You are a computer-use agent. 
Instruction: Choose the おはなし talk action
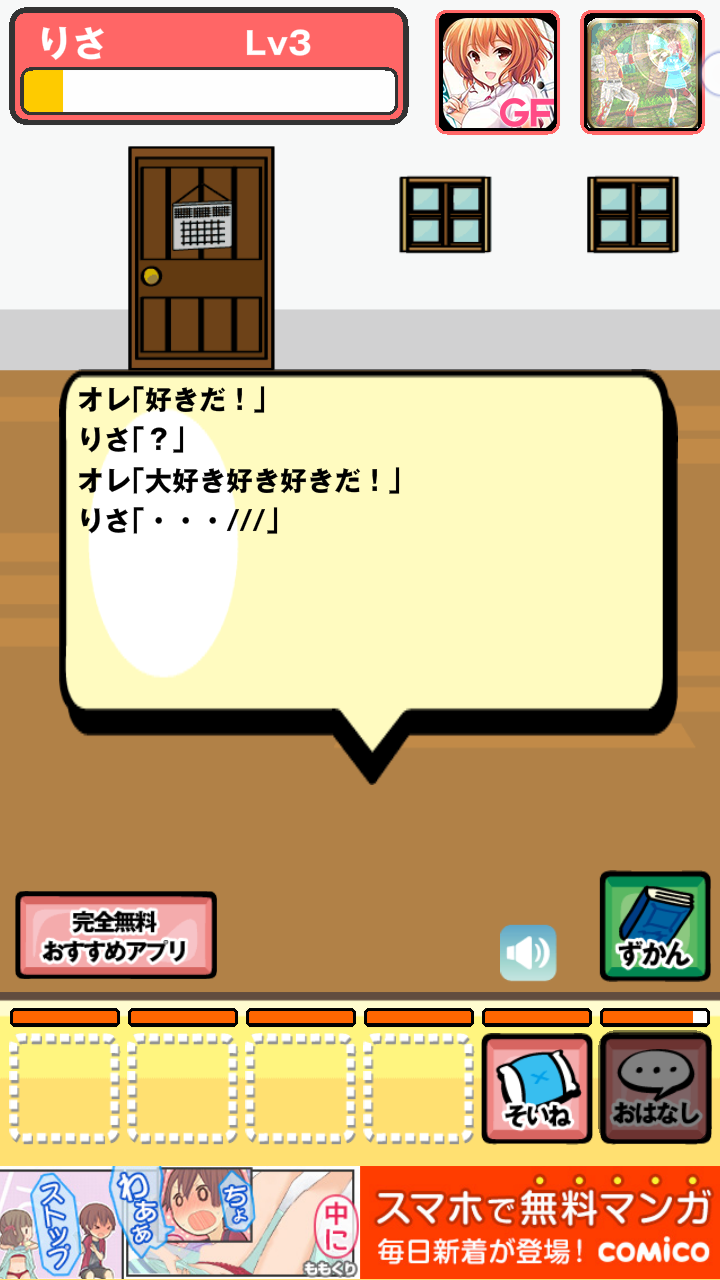click(656, 1089)
